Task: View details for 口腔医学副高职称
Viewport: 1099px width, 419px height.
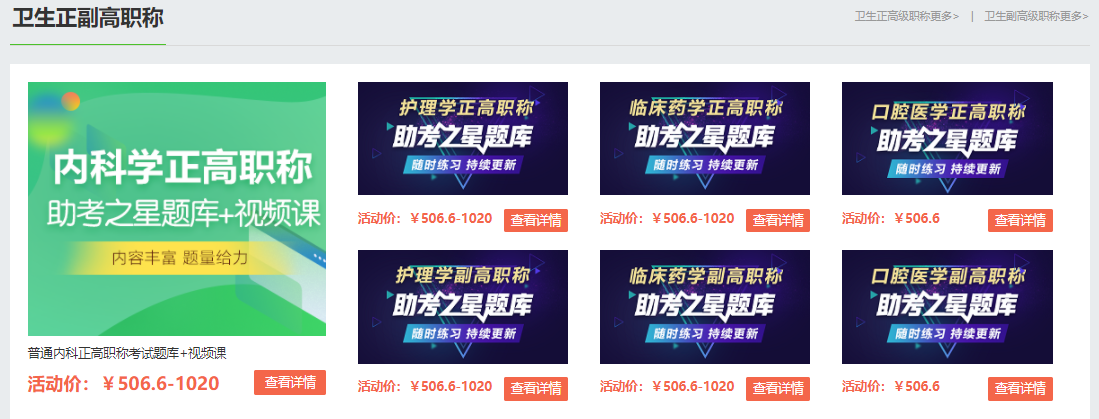Action: pos(1020,388)
